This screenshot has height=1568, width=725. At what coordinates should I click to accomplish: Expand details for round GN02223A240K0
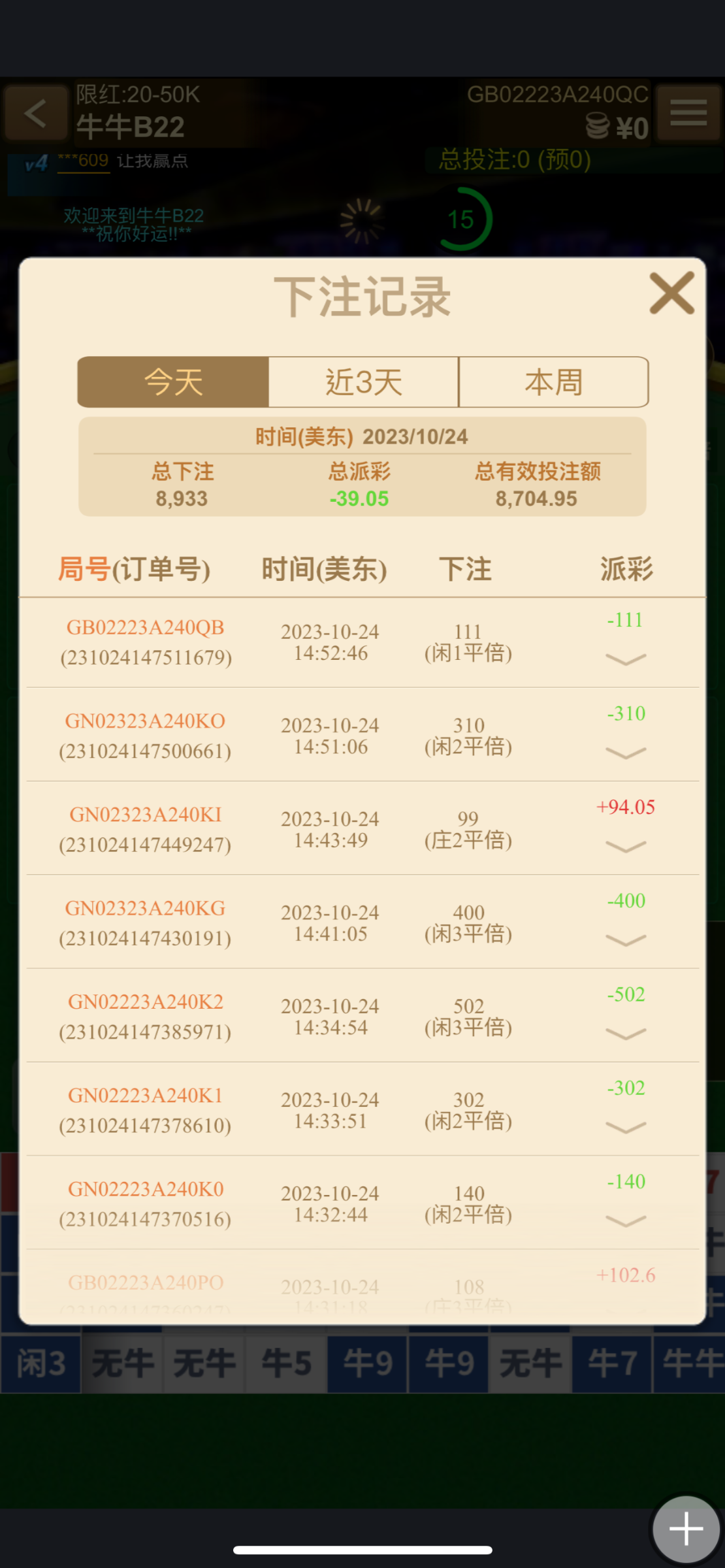point(626,1220)
